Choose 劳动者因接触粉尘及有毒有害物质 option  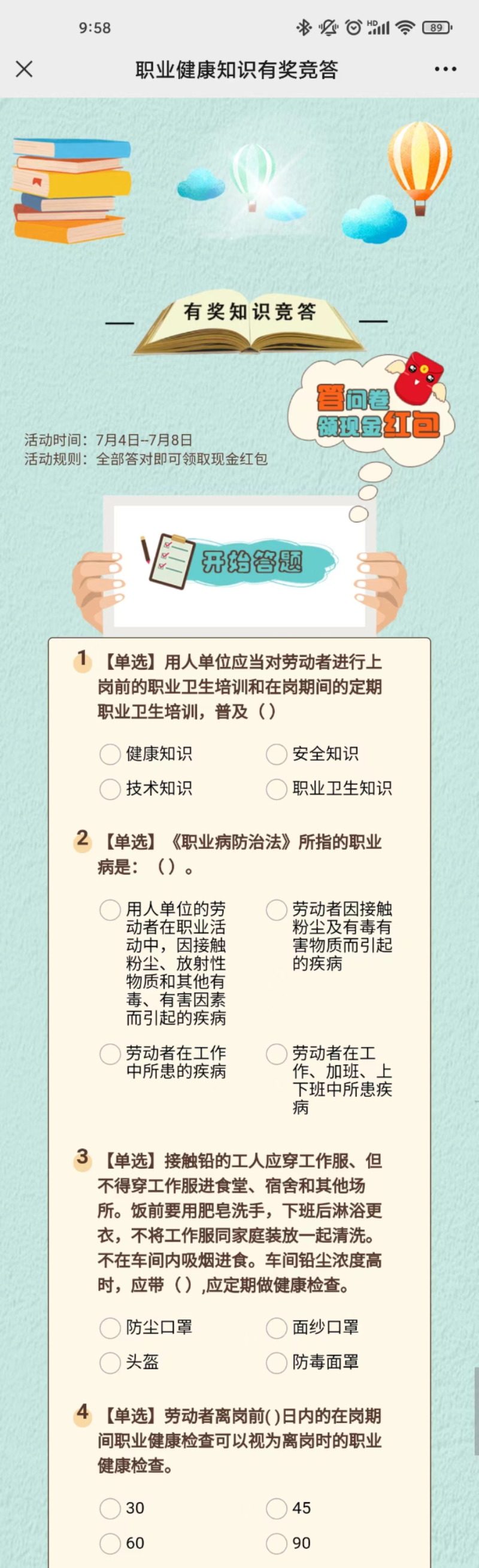click(x=276, y=910)
